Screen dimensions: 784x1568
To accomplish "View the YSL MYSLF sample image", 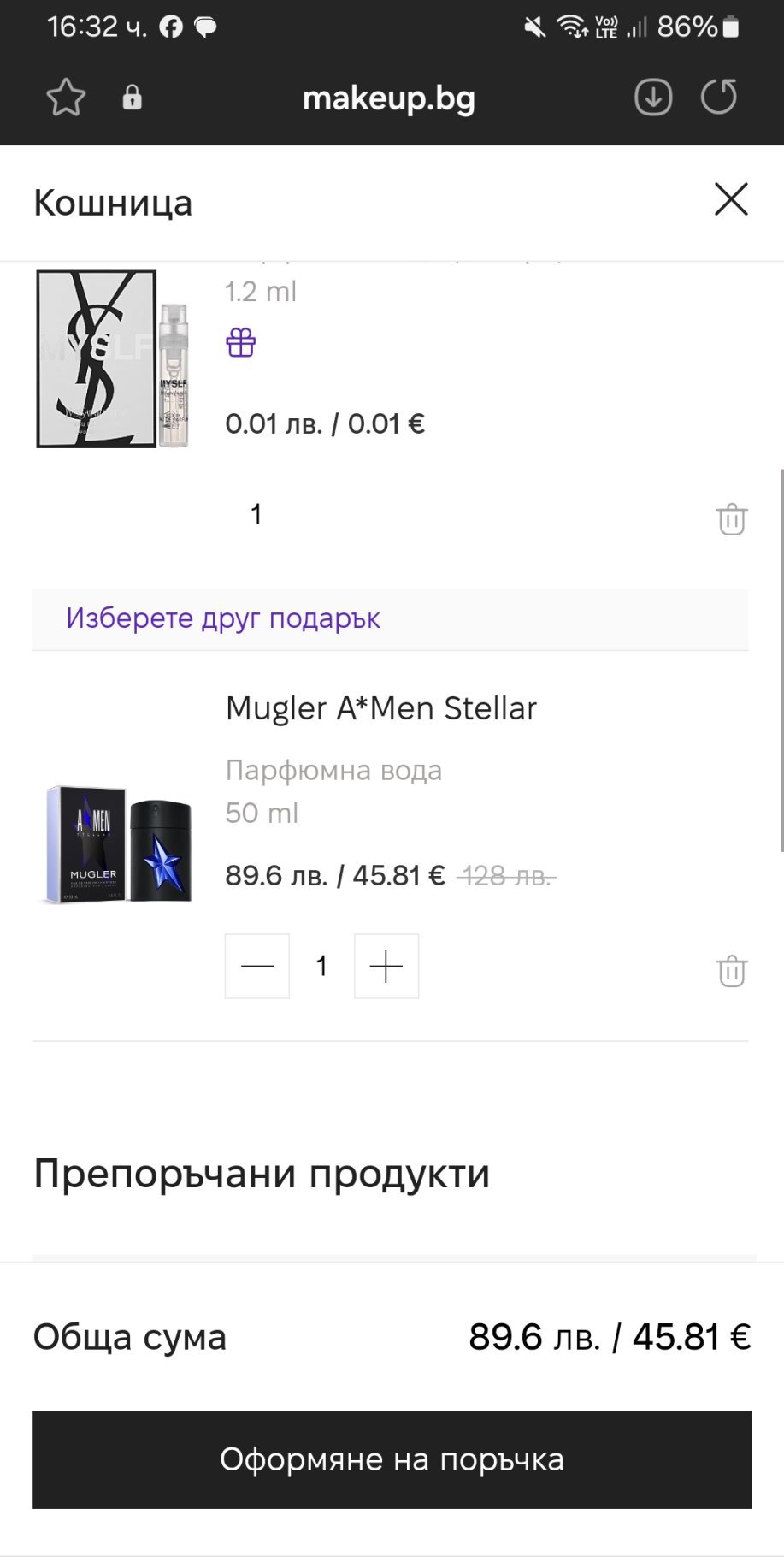I will coord(112,359).
